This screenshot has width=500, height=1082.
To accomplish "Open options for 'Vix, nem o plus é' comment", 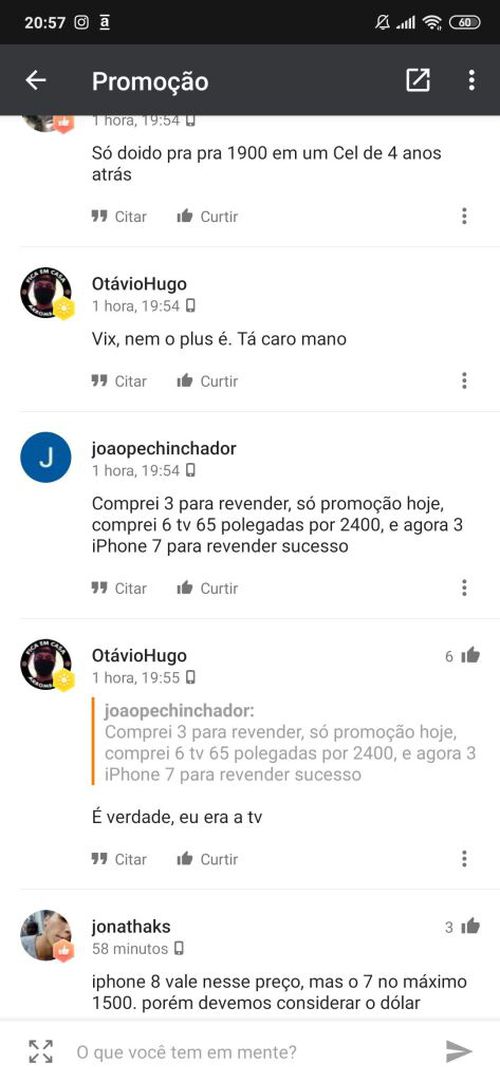I will coord(464,380).
